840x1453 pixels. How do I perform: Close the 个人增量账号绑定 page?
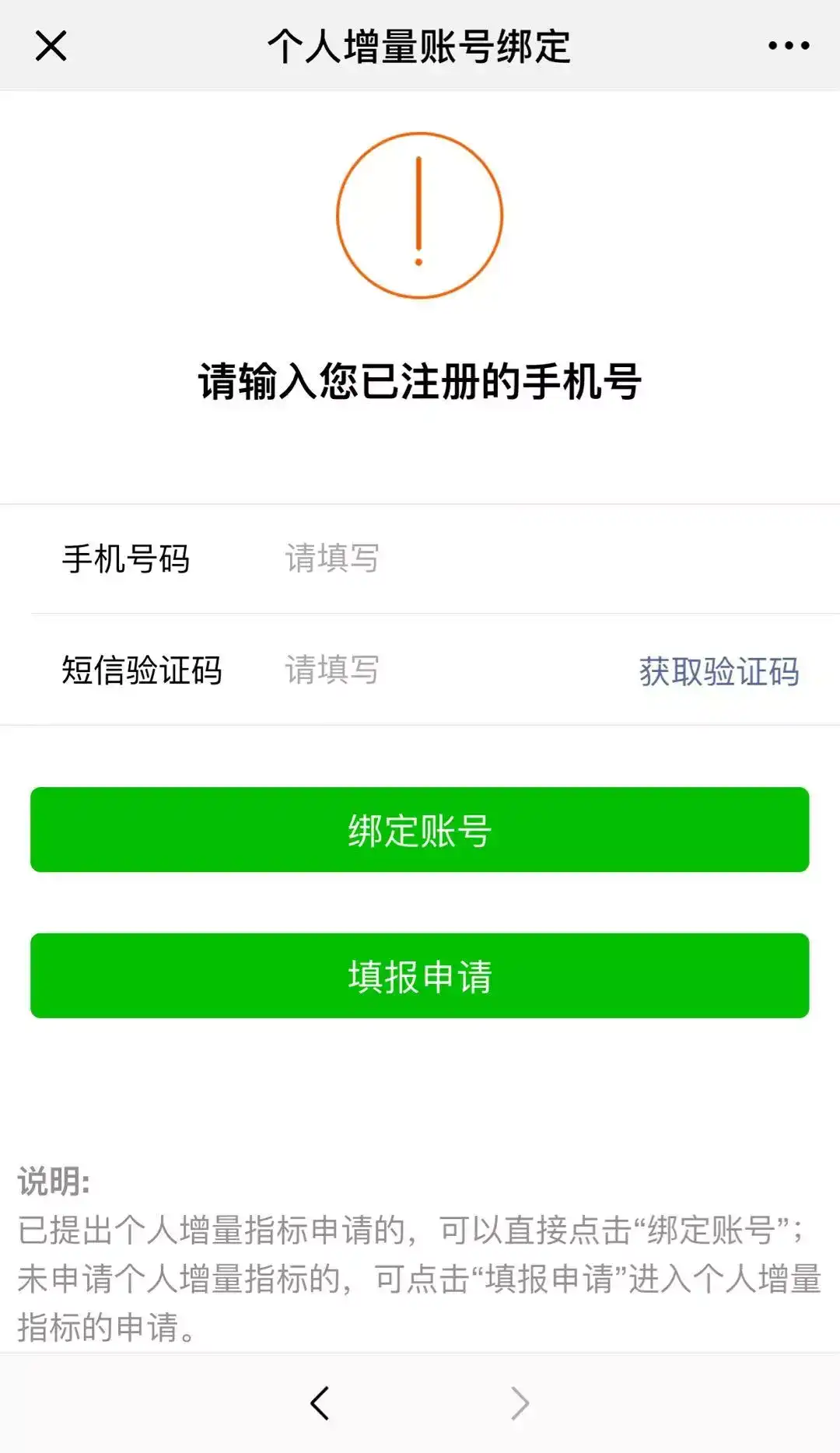pos(51,46)
